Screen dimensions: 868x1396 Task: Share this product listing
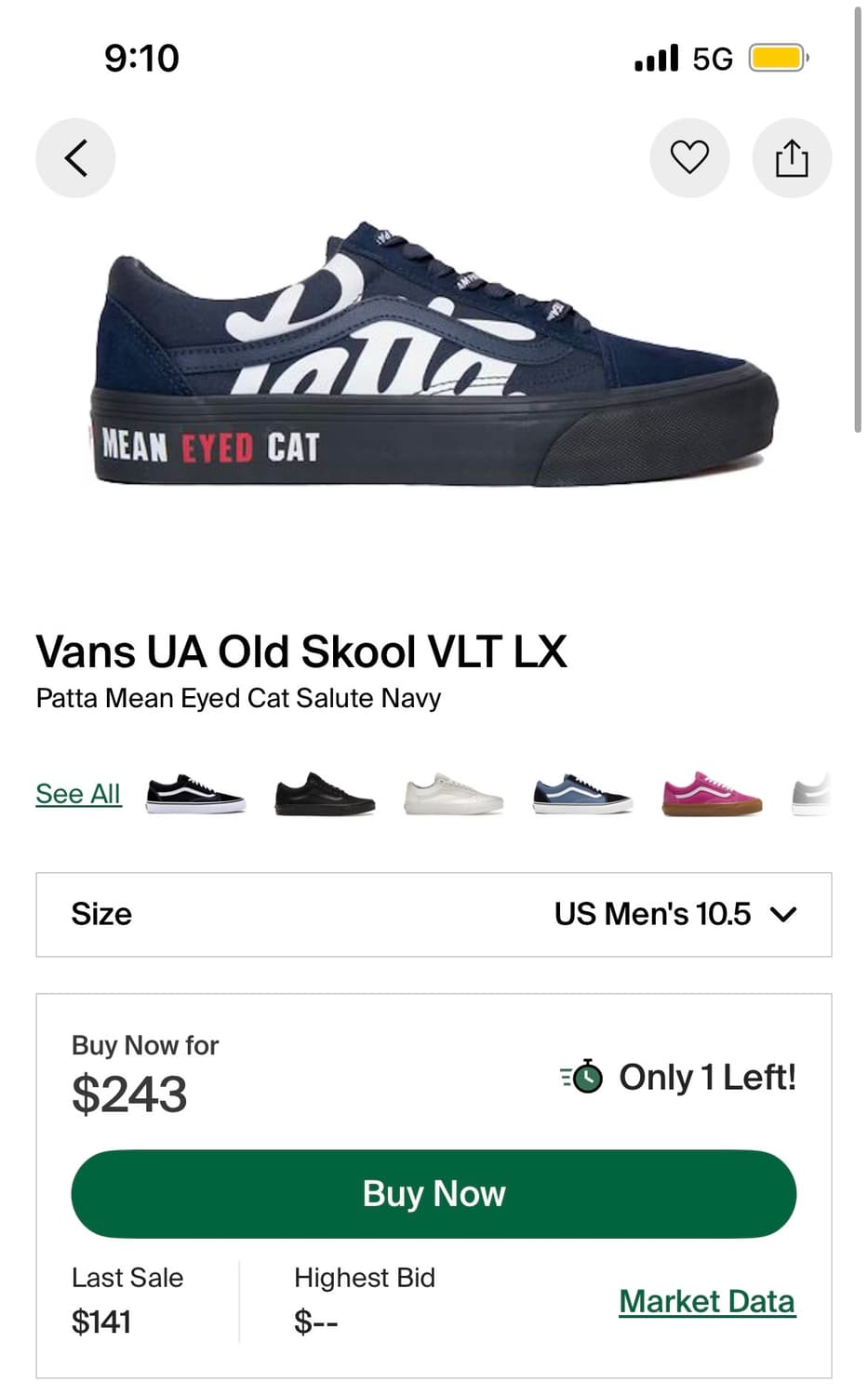tap(791, 157)
